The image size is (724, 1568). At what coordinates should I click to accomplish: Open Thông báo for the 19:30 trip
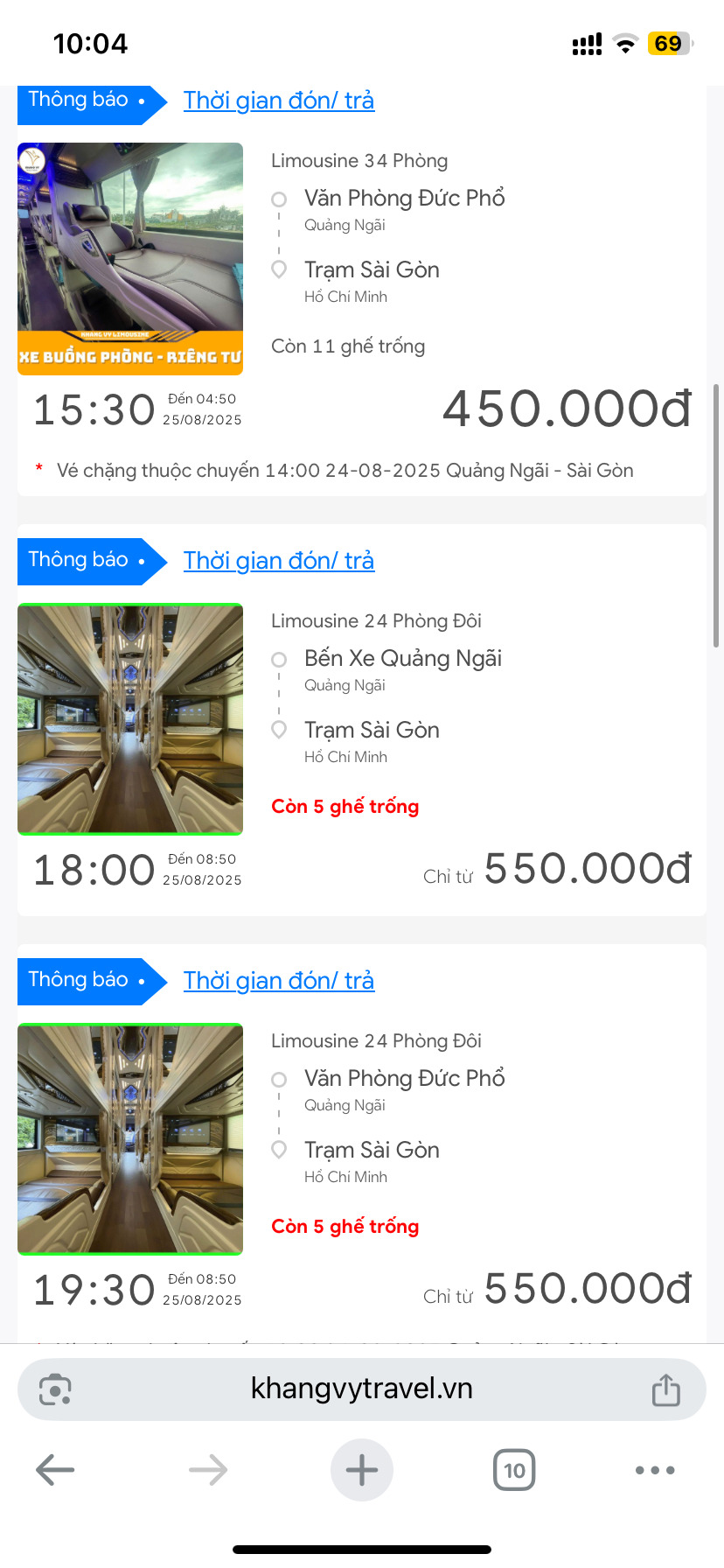[x=87, y=981]
